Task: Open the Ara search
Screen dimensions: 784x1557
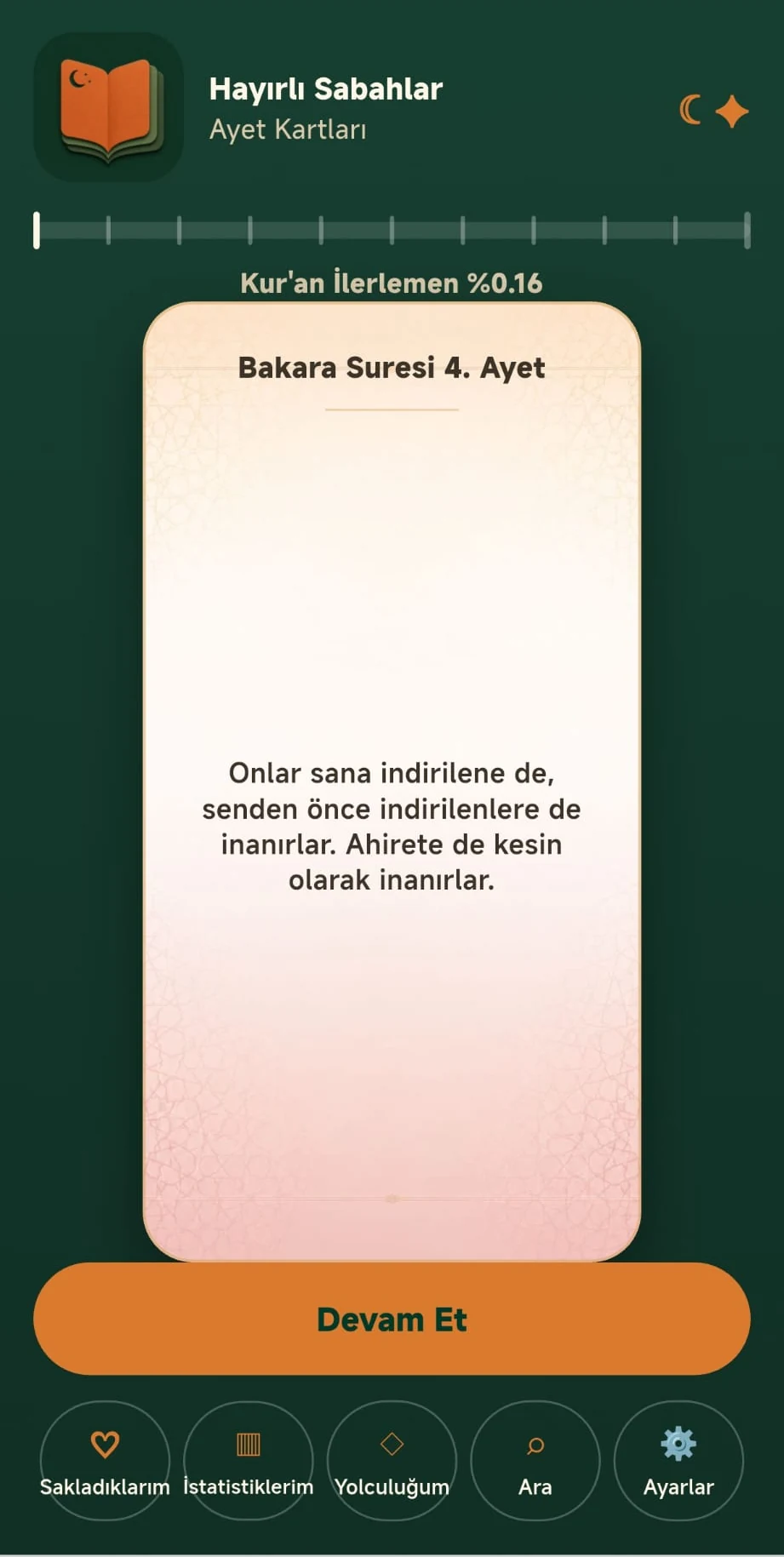Action: click(x=535, y=1461)
